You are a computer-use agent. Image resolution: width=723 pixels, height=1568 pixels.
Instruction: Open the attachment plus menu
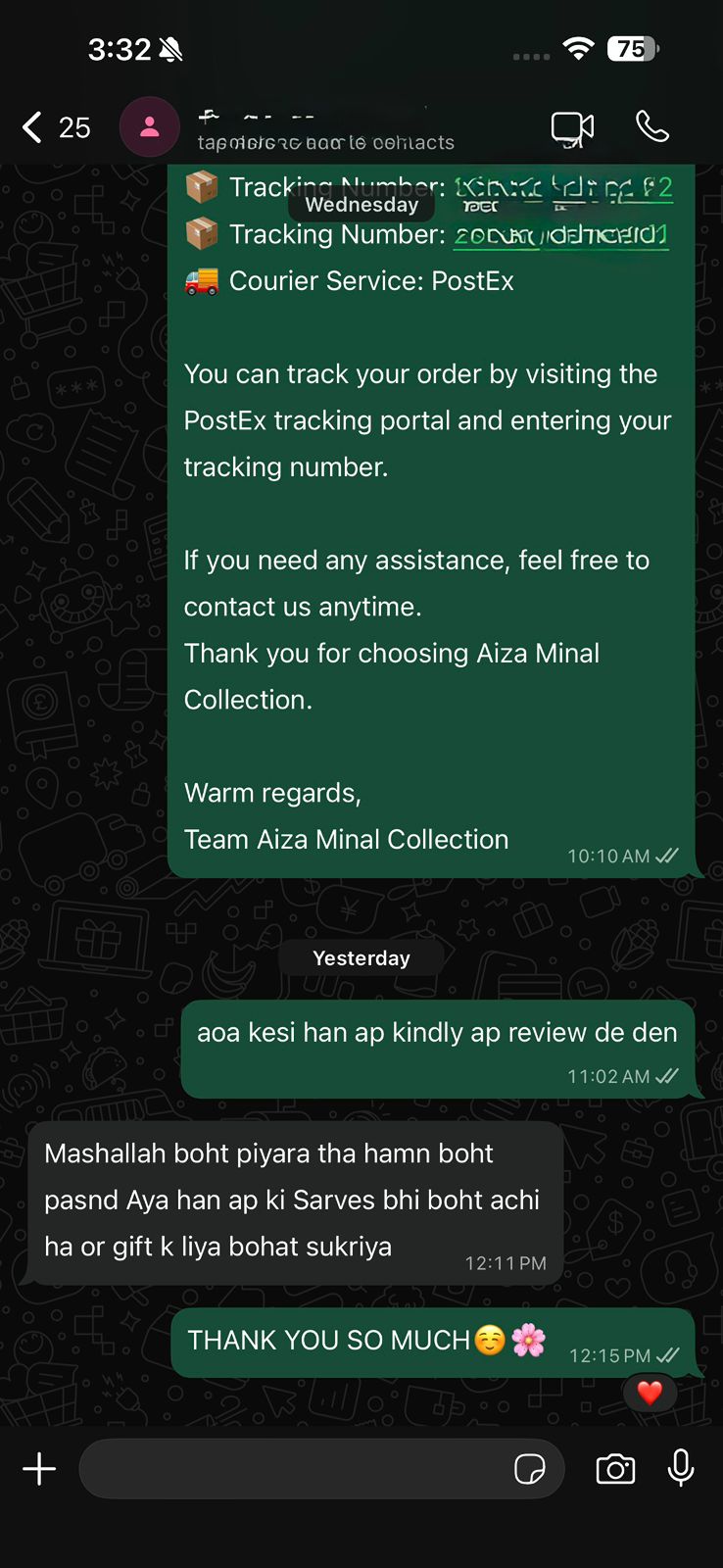(x=39, y=1469)
